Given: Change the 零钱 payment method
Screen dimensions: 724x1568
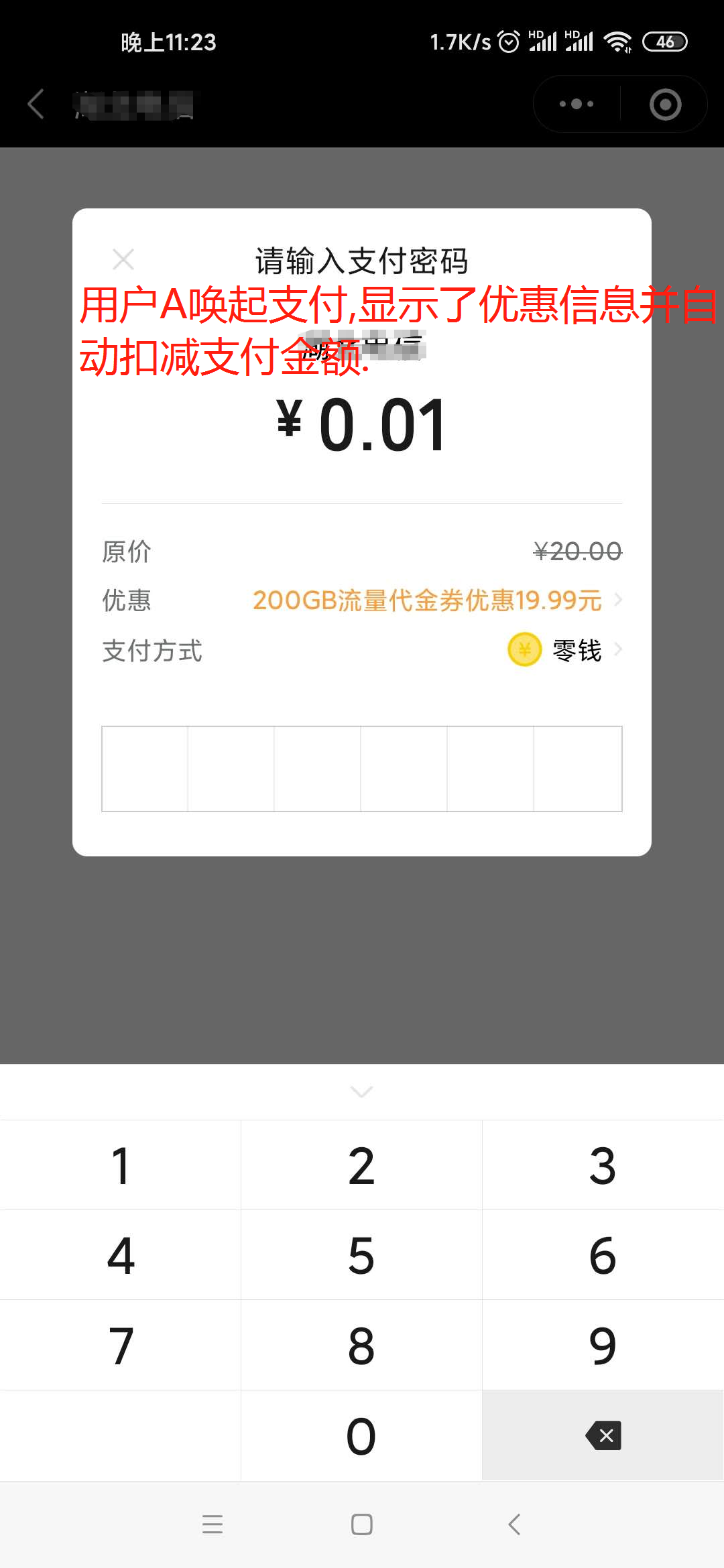Looking at the screenshot, I should click(565, 649).
